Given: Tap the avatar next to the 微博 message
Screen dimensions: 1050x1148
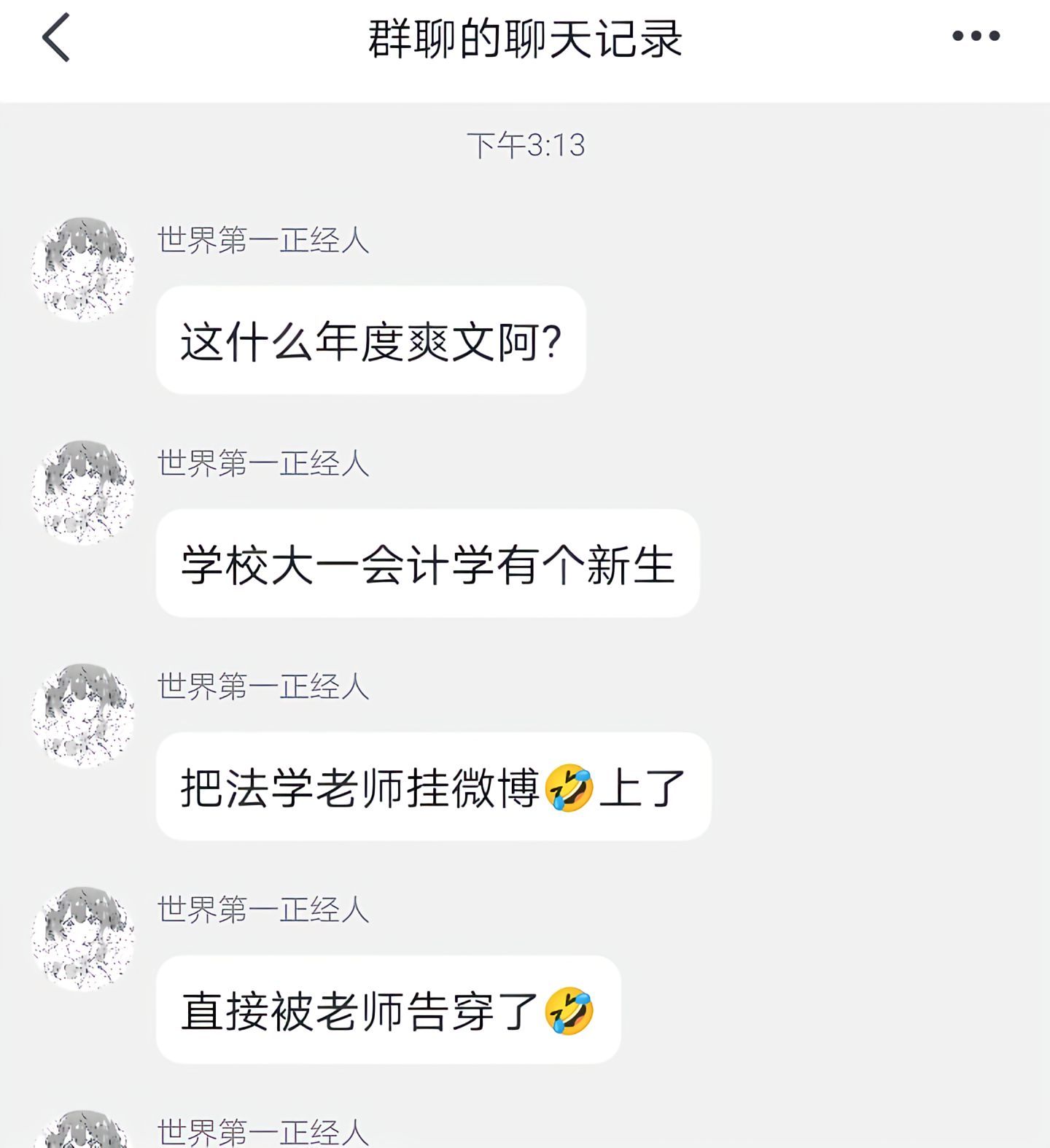Looking at the screenshot, I should coord(86,716).
